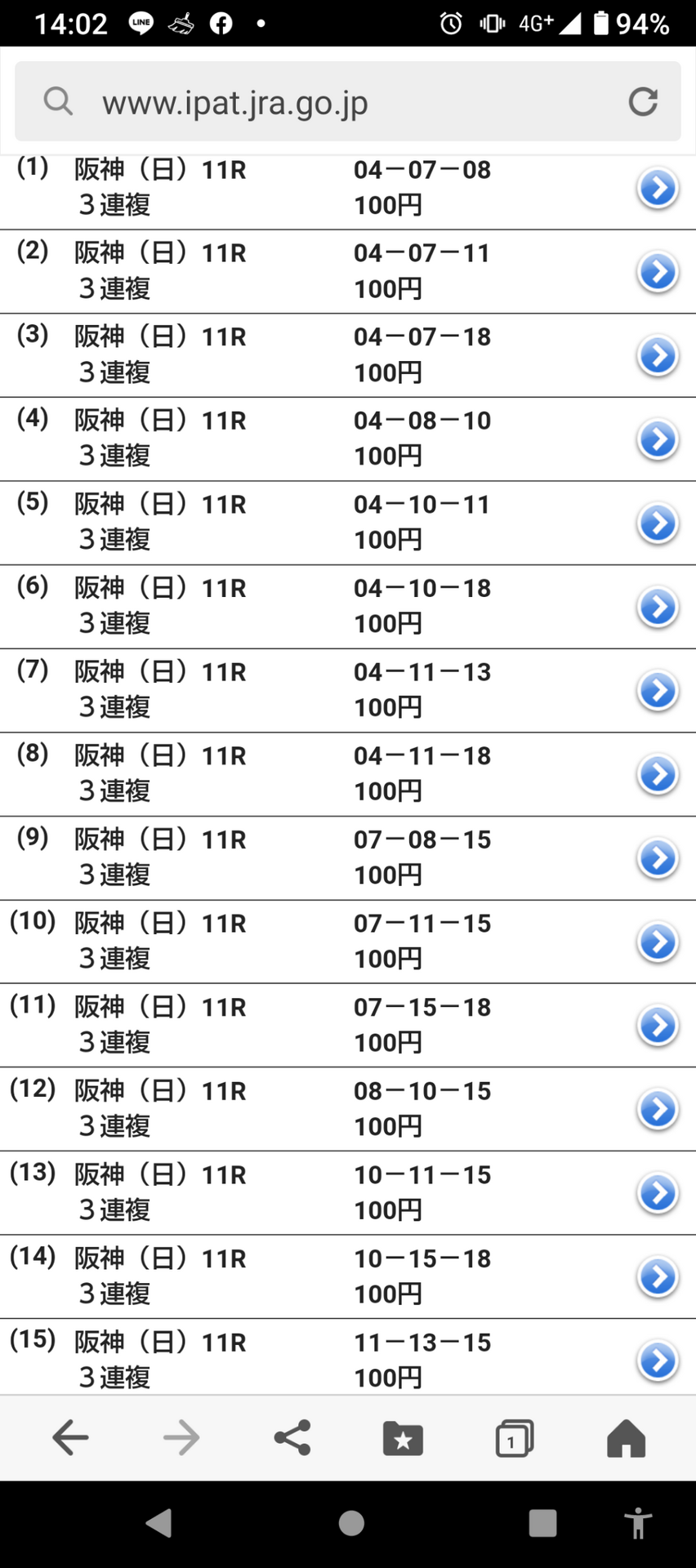Open details for bet 04-08-10
The image size is (696, 1568).
[x=658, y=439]
